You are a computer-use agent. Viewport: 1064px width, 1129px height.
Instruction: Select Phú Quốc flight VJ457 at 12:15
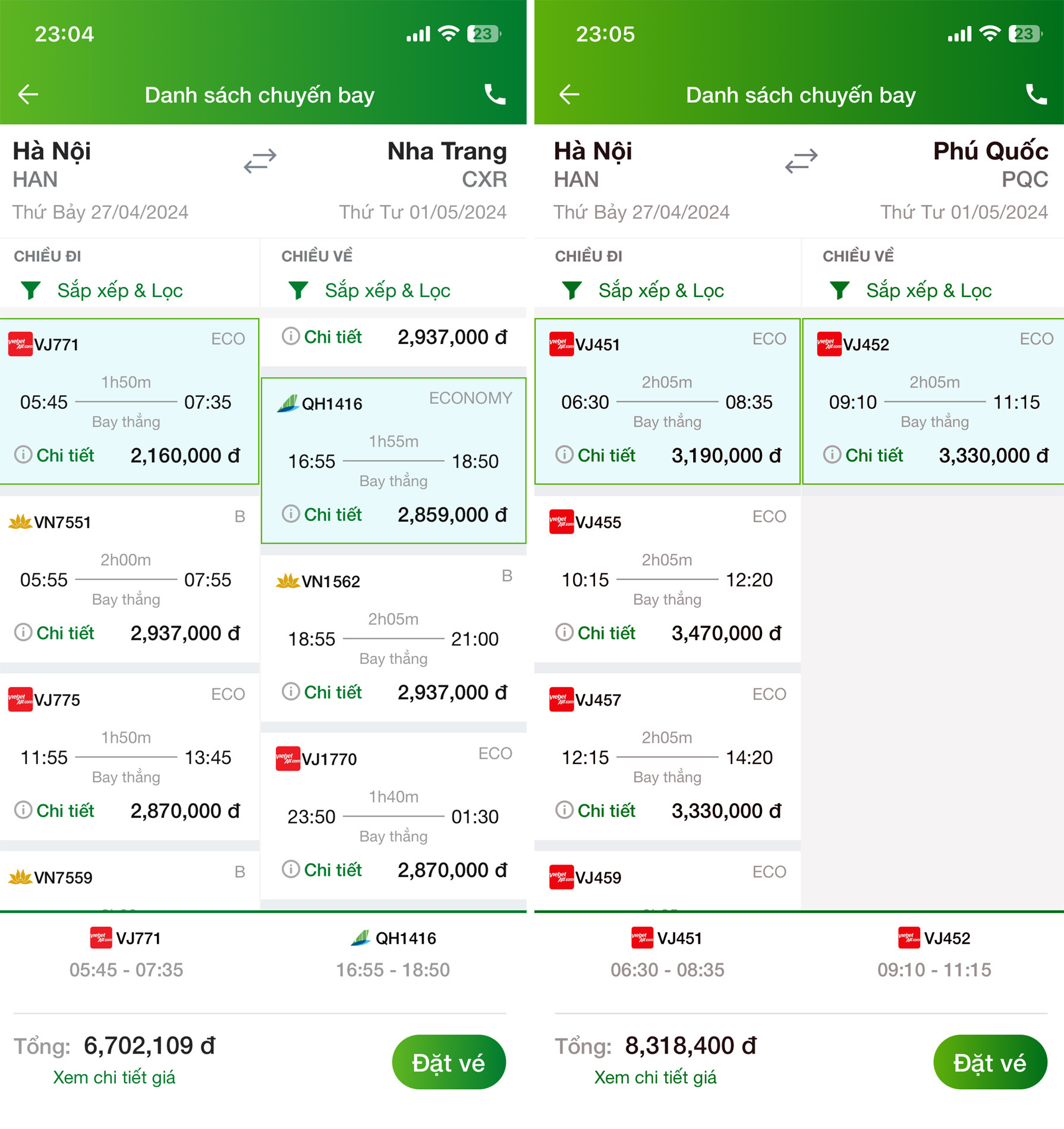[x=667, y=756]
